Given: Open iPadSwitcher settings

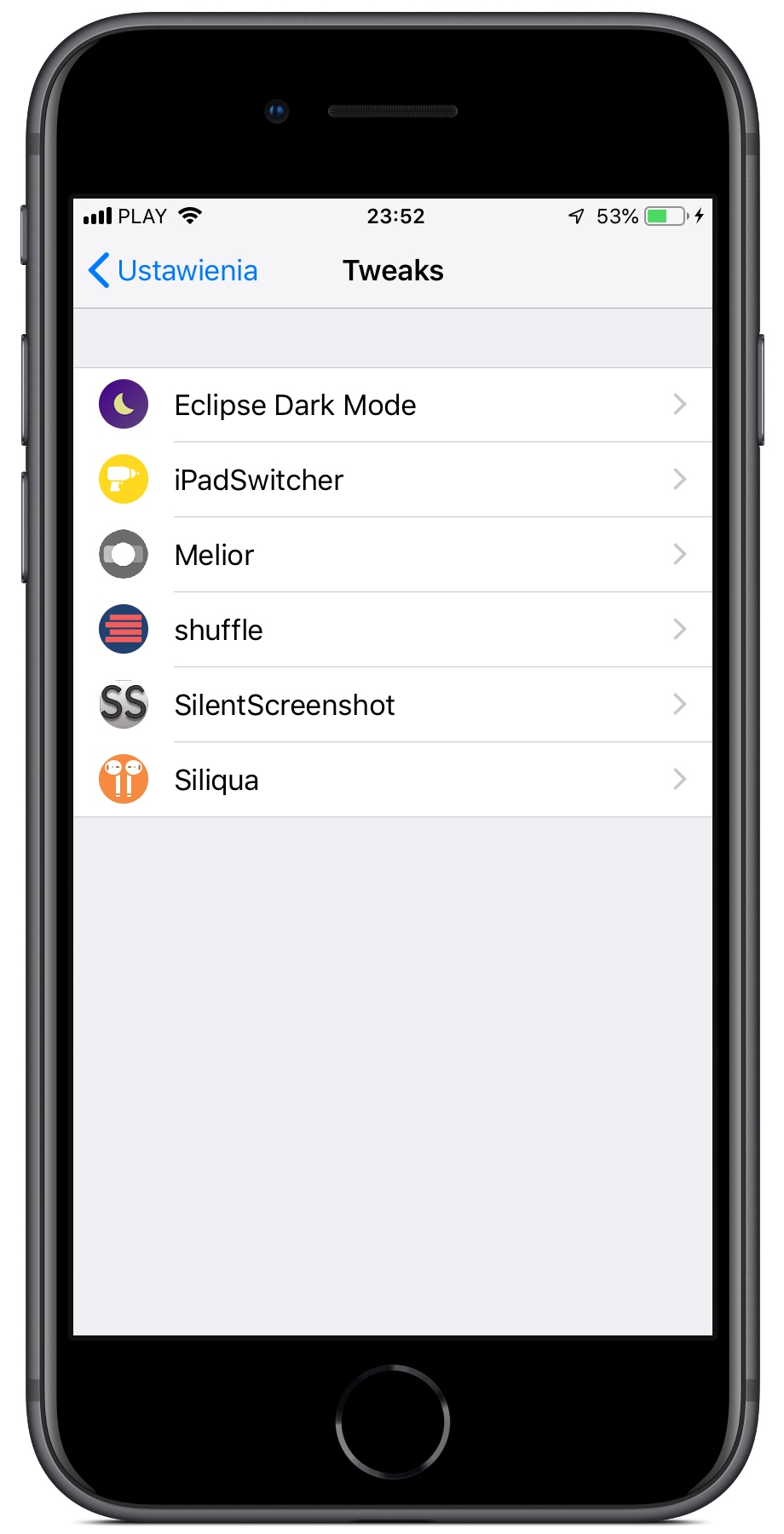Looking at the screenshot, I should [392, 481].
